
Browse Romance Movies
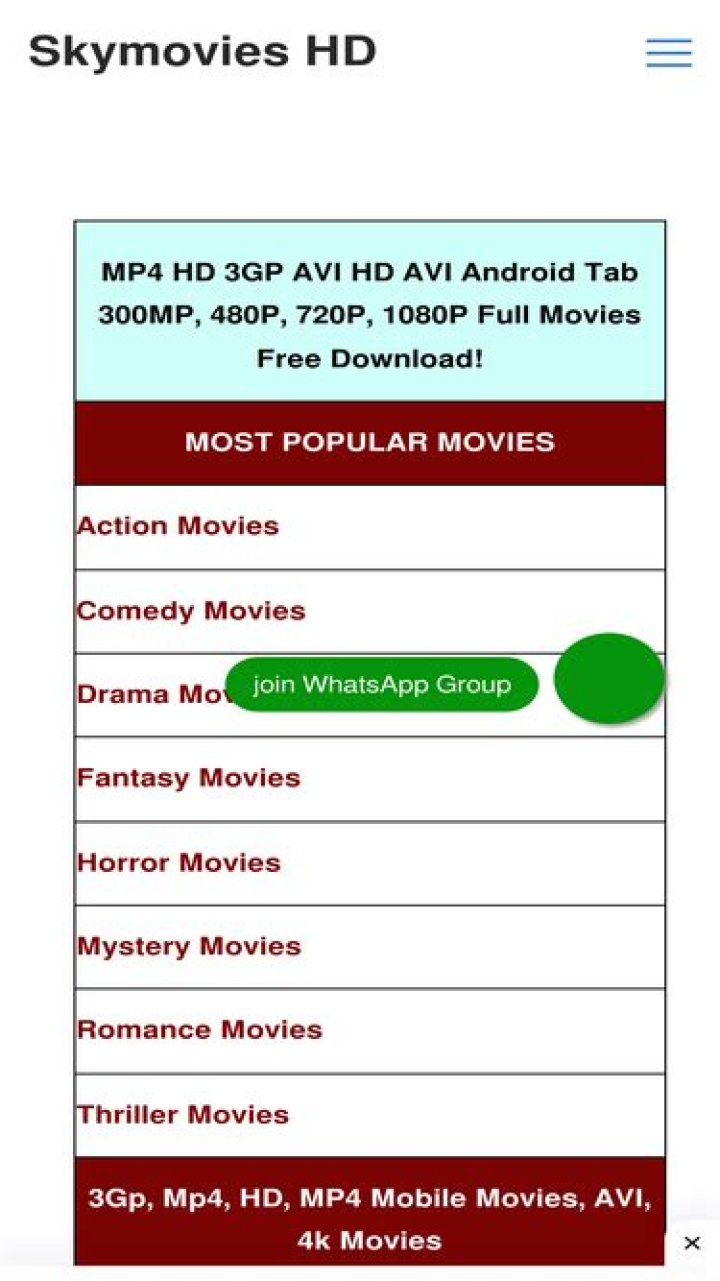point(200,1030)
